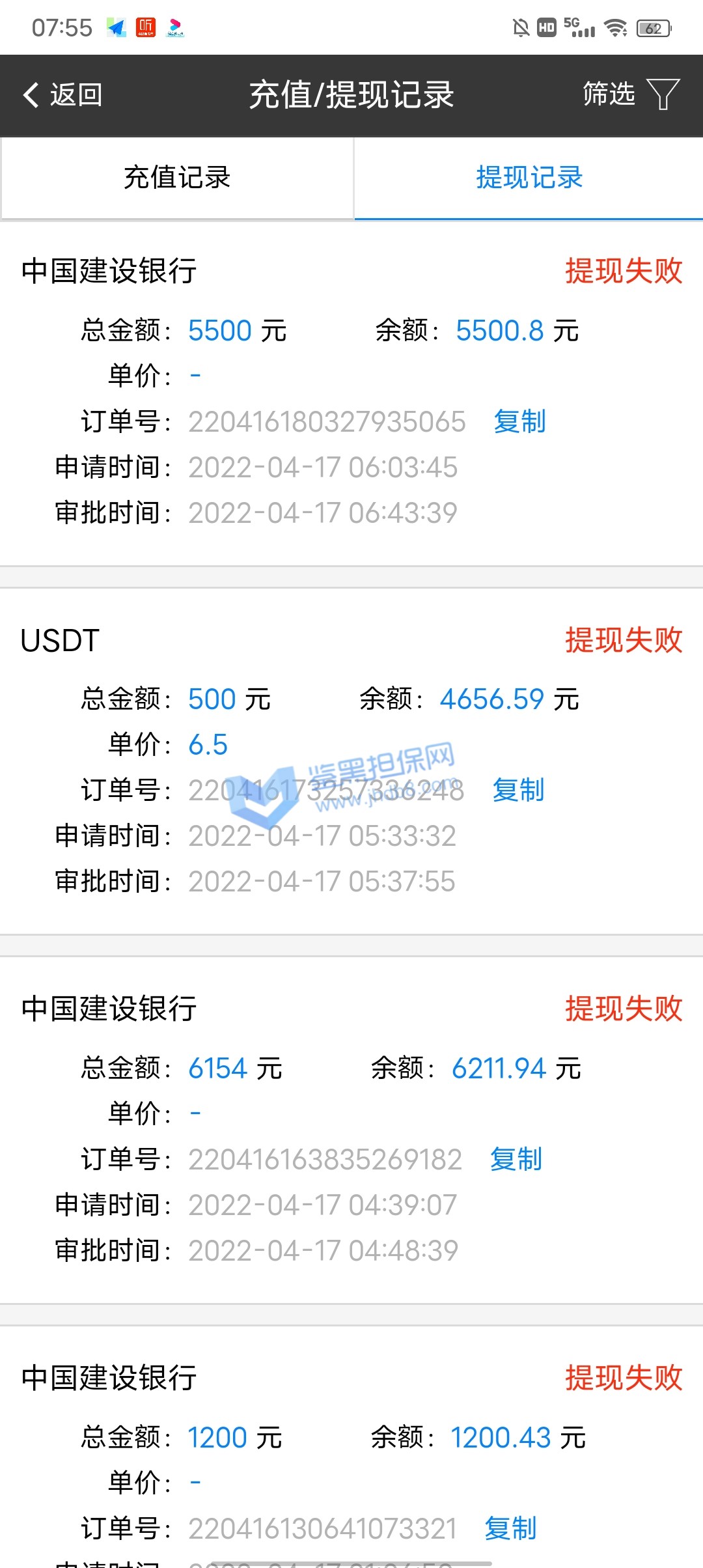
Task: Switch to the 充值记录 tab
Action: coord(177,178)
